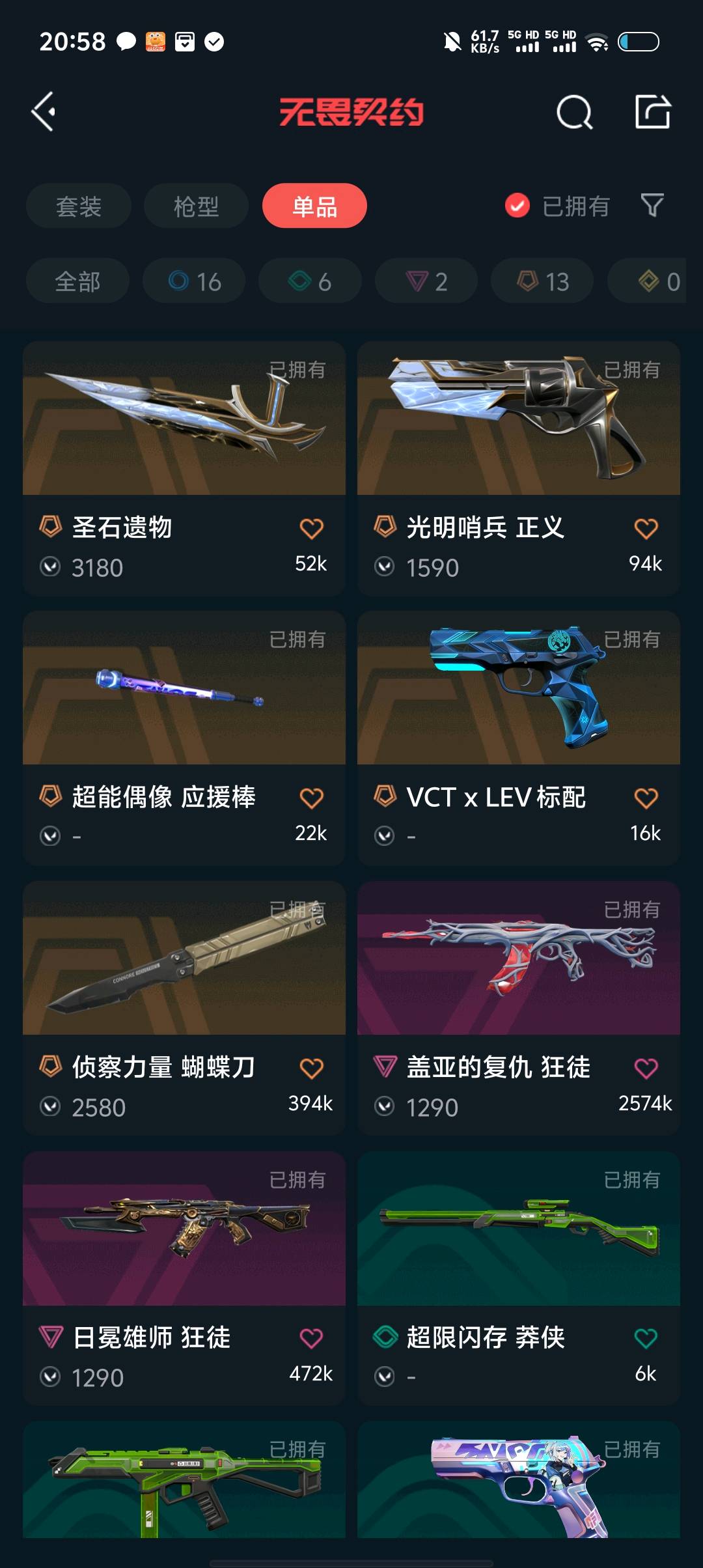703x1568 pixels.
Task: Switch to the 枪型 tab
Action: (x=196, y=206)
